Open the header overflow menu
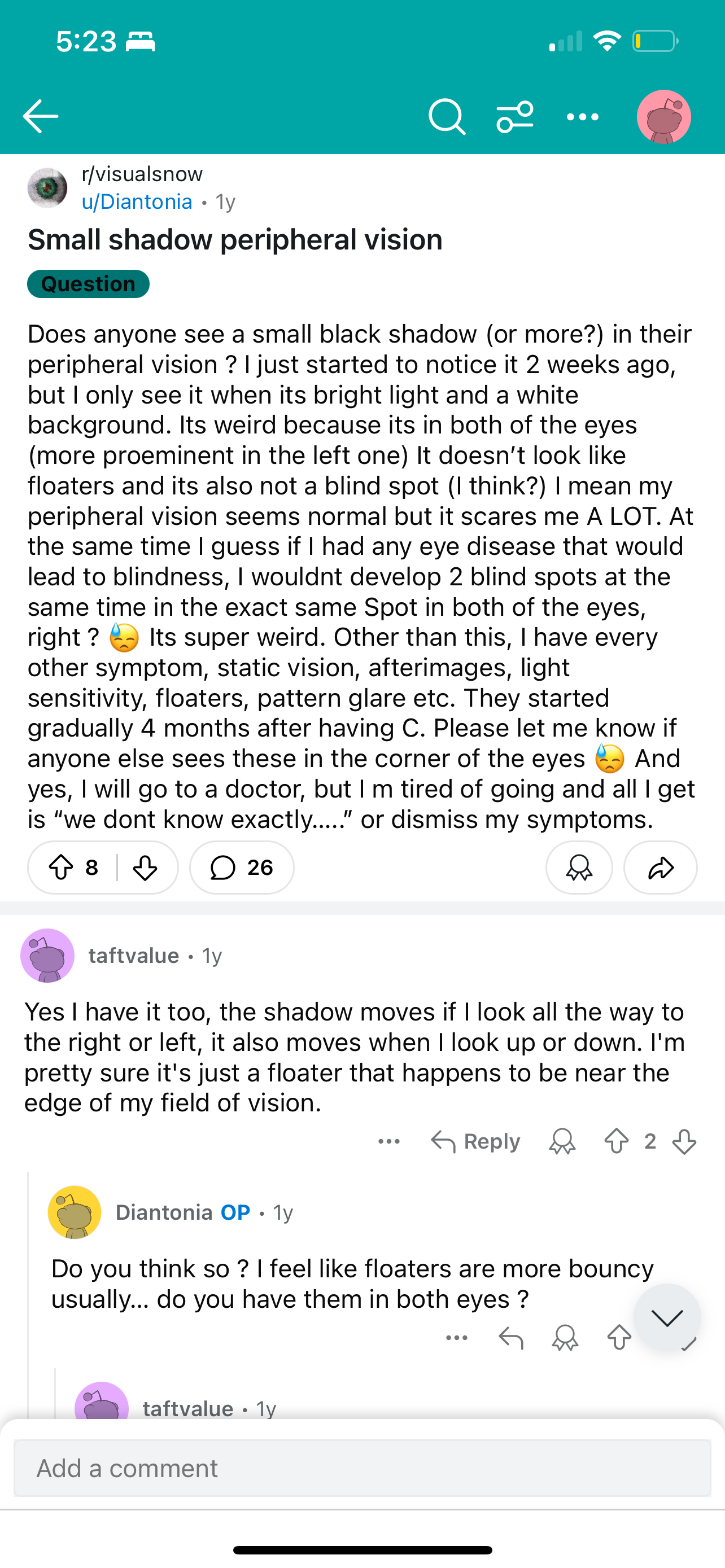The height and width of the screenshot is (1568, 725). click(x=583, y=116)
